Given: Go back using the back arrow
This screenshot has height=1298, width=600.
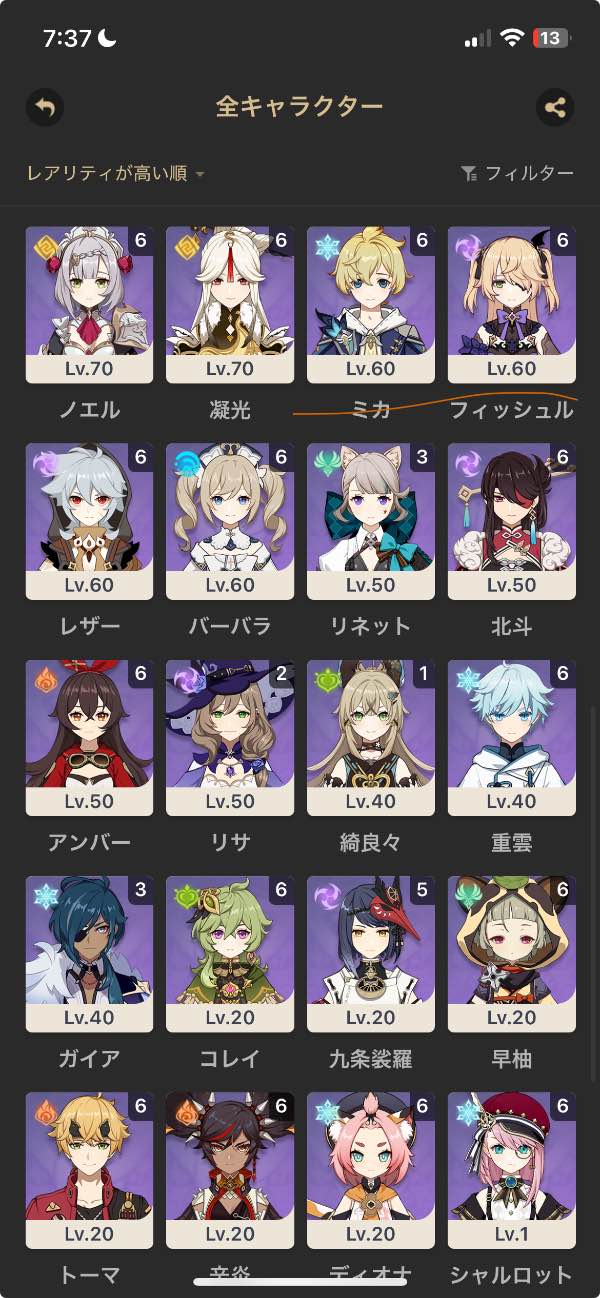Looking at the screenshot, I should [45, 107].
